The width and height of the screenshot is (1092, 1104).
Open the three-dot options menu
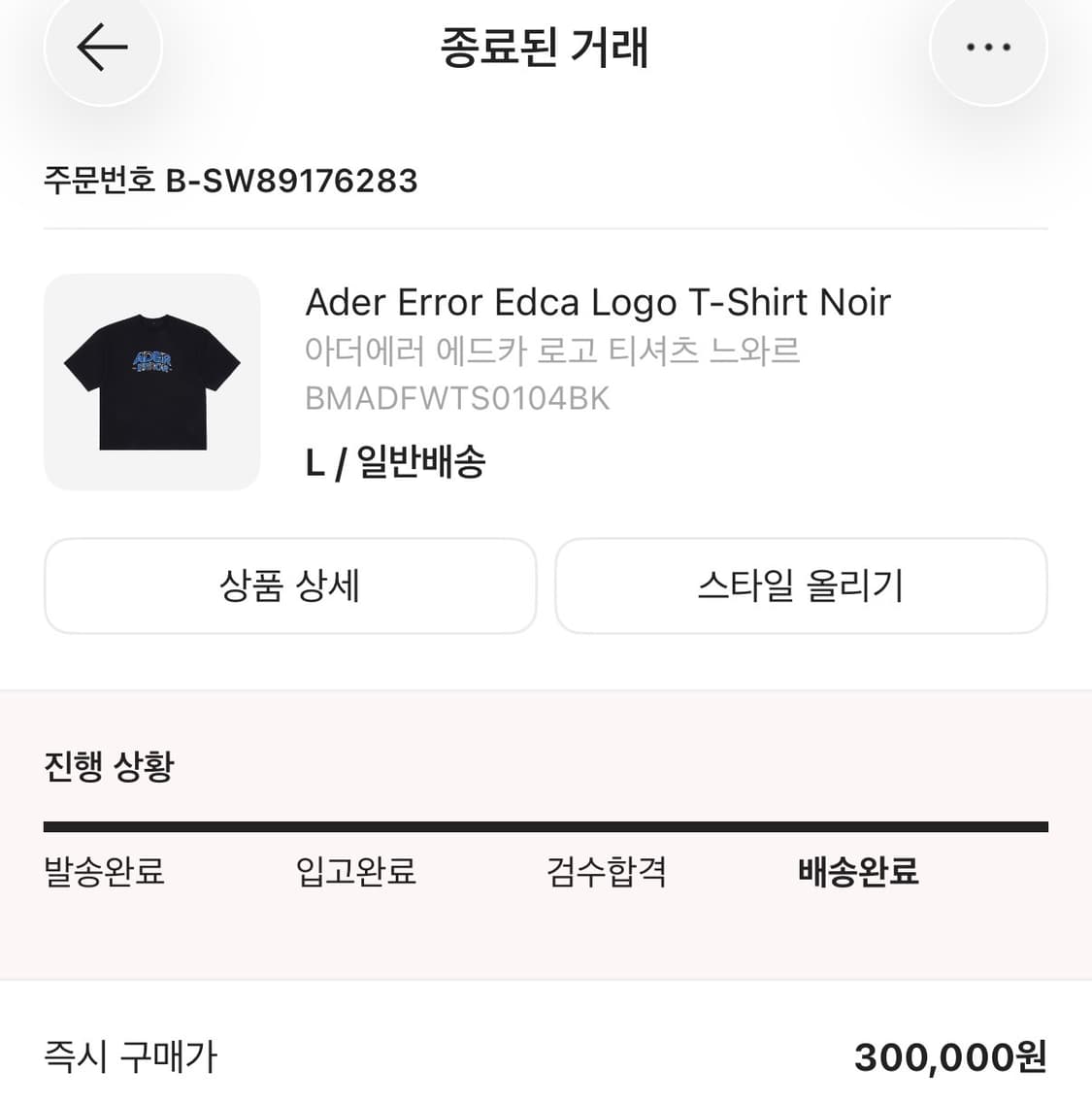click(x=988, y=47)
